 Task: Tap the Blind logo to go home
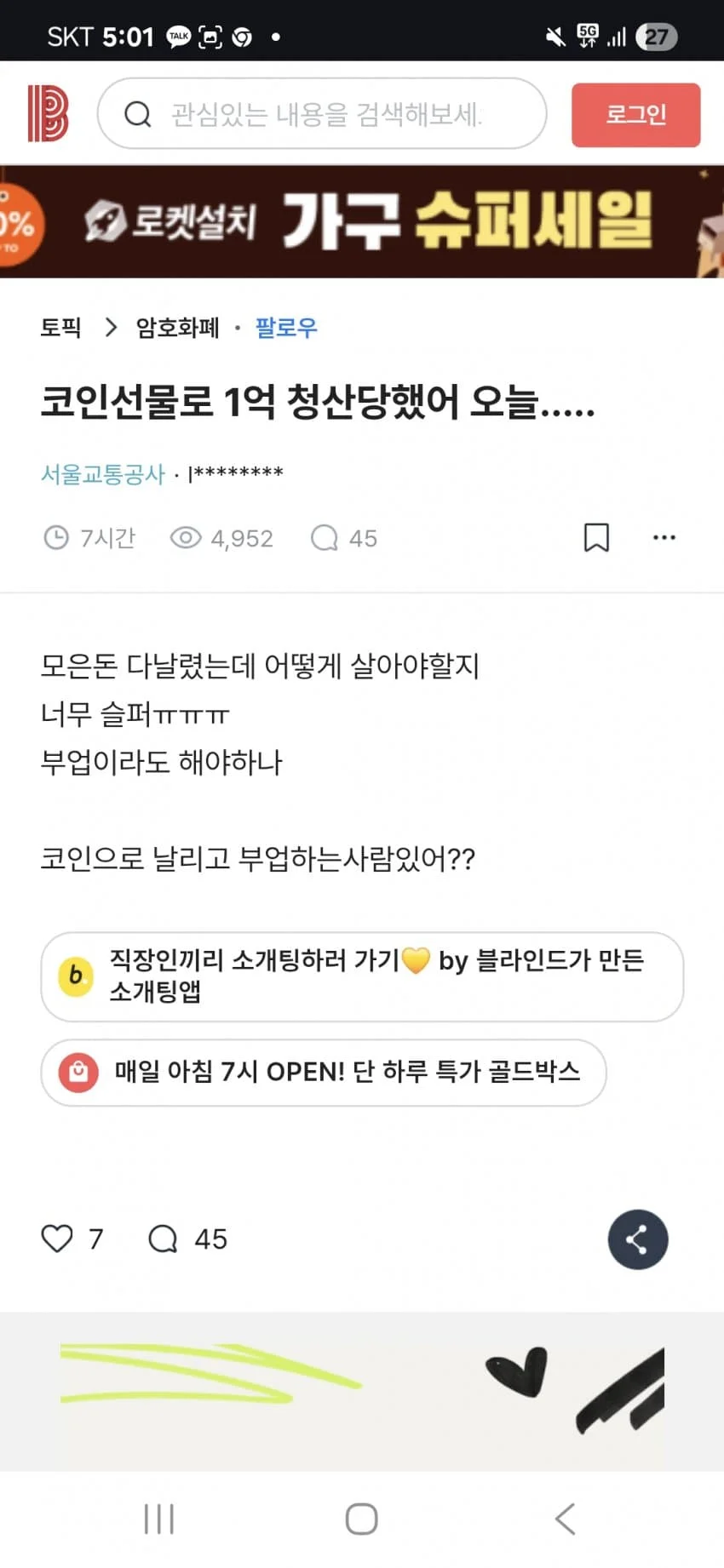click(x=48, y=113)
